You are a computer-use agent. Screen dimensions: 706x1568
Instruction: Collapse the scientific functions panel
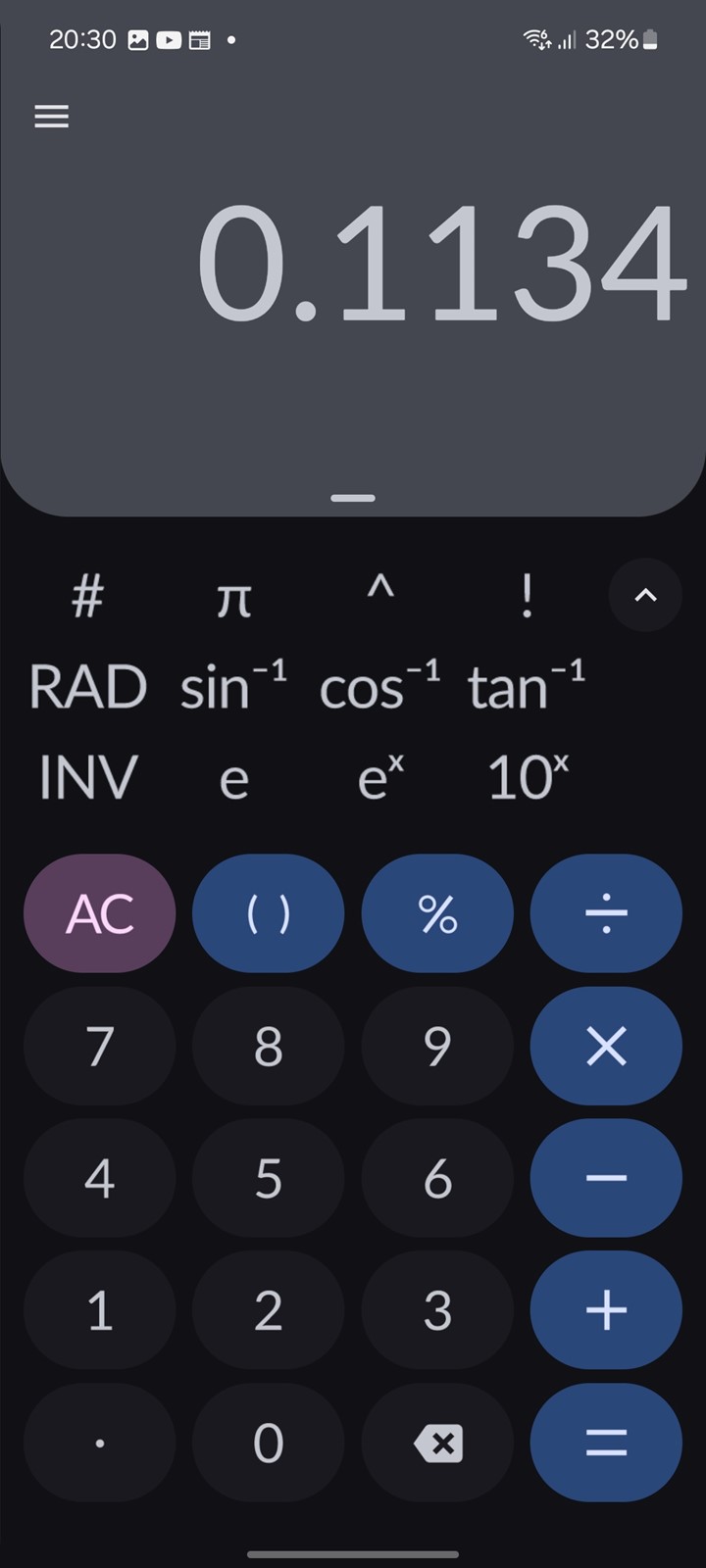tap(645, 595)
